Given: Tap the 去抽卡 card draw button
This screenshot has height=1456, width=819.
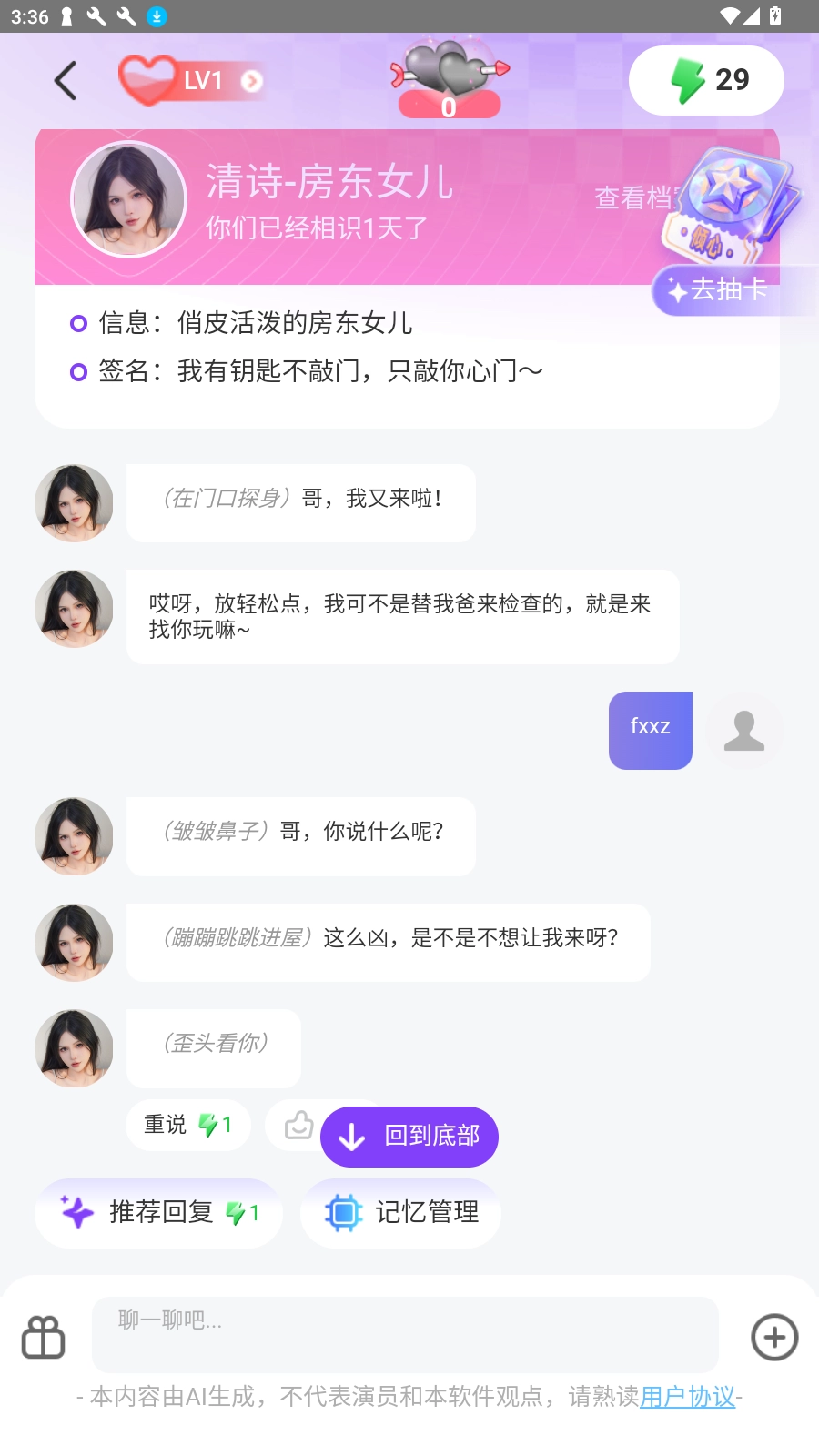Looking at the screenshot, I should [x=719, y=290].
